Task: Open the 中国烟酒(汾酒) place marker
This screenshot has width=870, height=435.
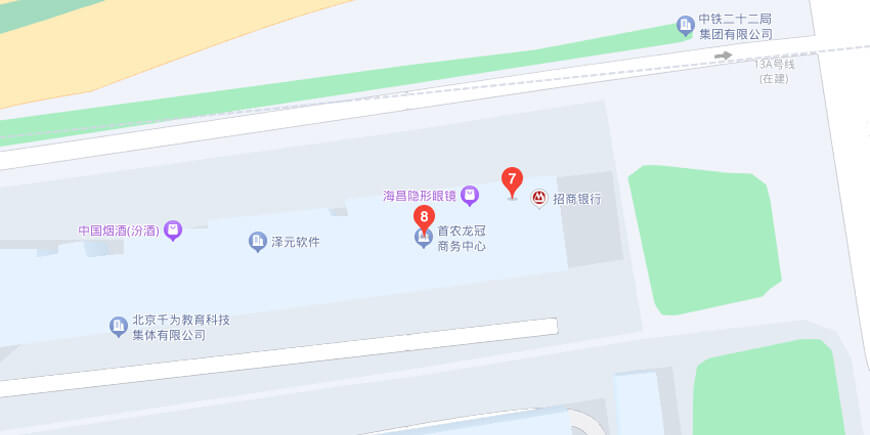Action: coord(174,230)
